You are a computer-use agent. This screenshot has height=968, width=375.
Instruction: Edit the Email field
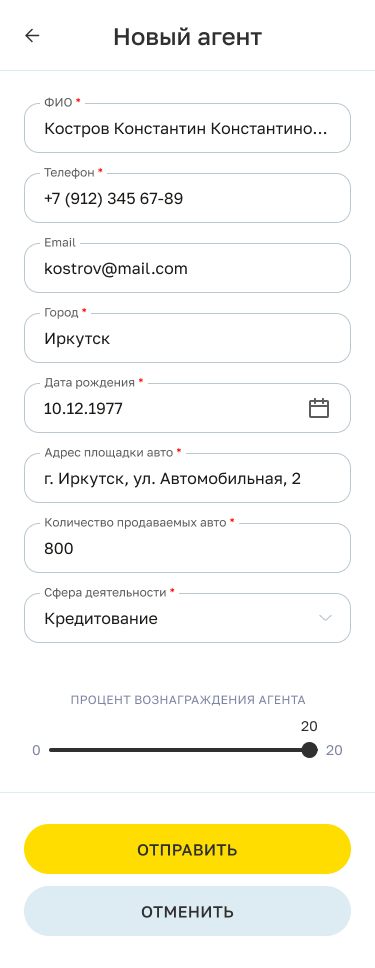point(187,268)
